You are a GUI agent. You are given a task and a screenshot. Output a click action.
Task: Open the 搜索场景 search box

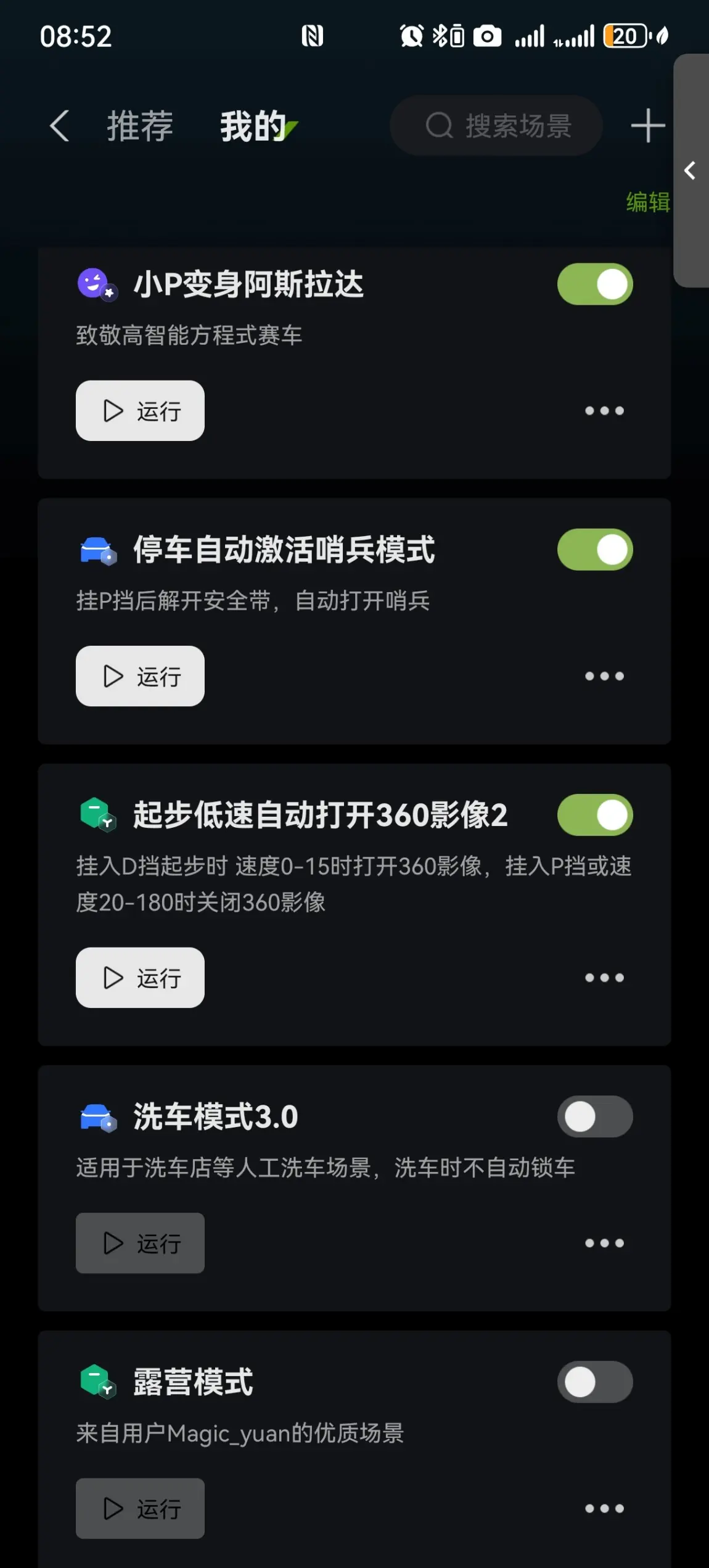(x=496, y=126)
